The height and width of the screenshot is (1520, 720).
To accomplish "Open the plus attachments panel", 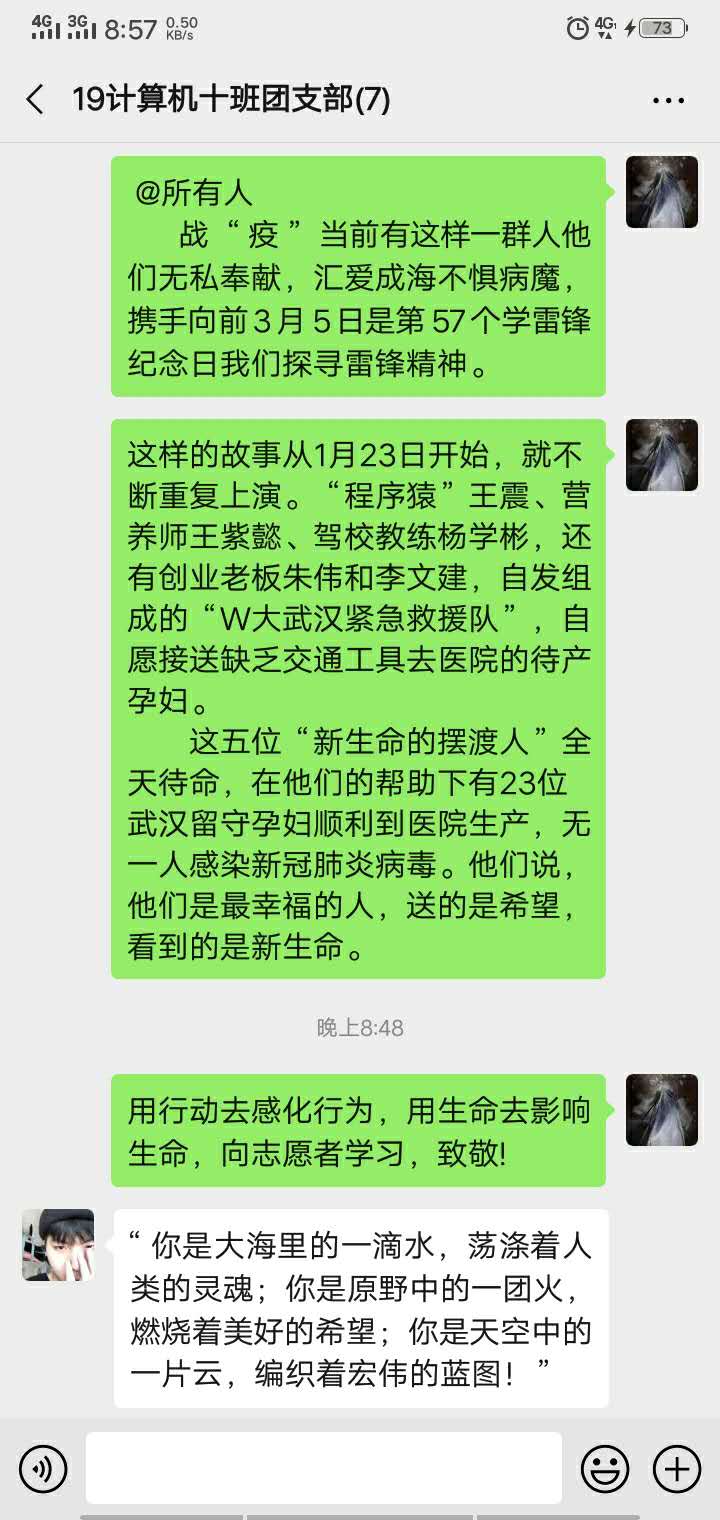I will 677,1469.
